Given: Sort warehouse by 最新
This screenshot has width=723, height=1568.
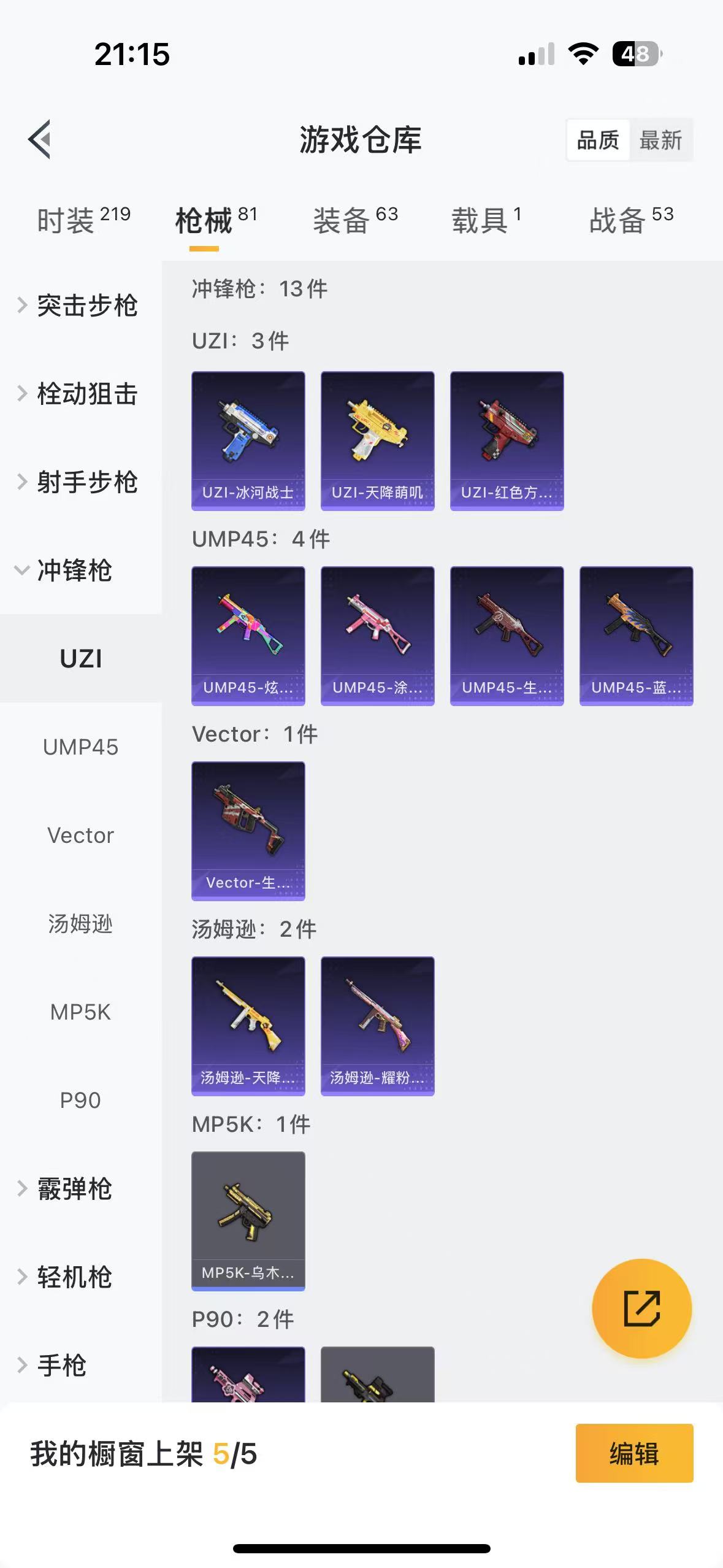Looking at the screenshot, I should point(660,140).
